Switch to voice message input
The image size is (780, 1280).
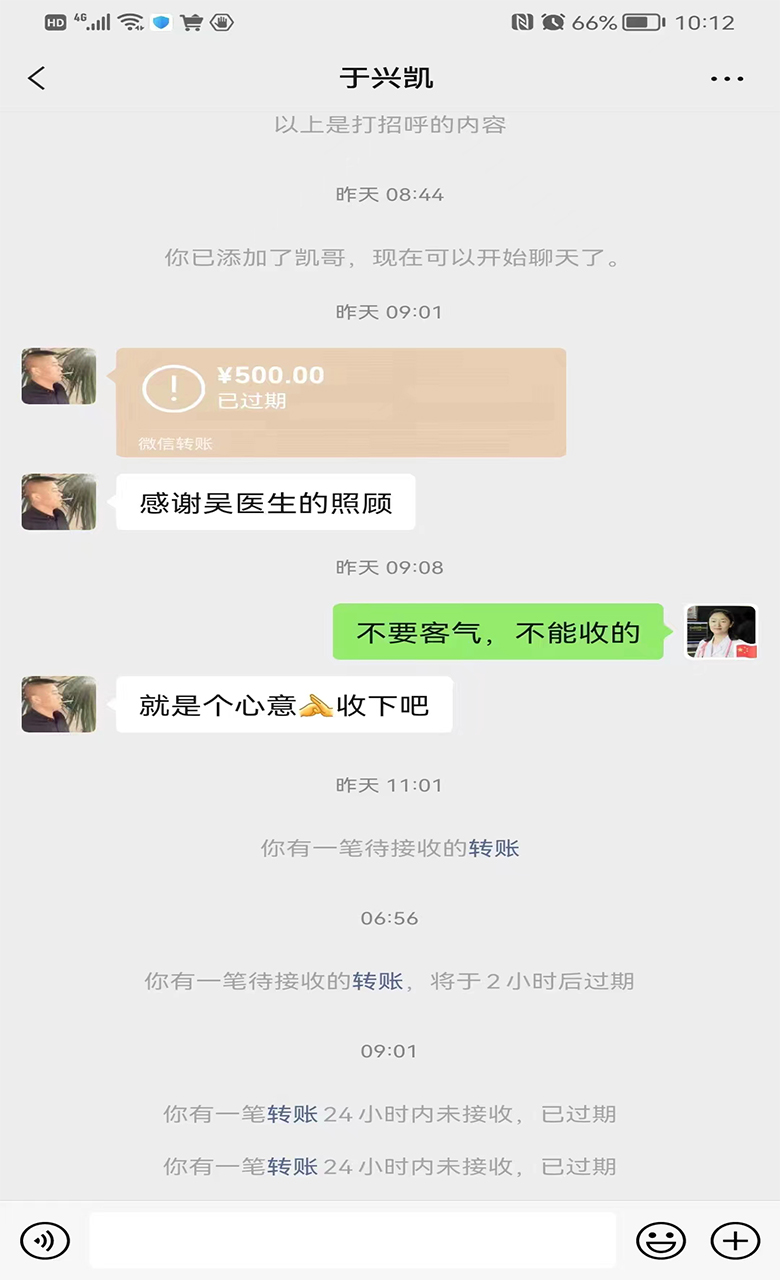click(x=45, y=1241)
